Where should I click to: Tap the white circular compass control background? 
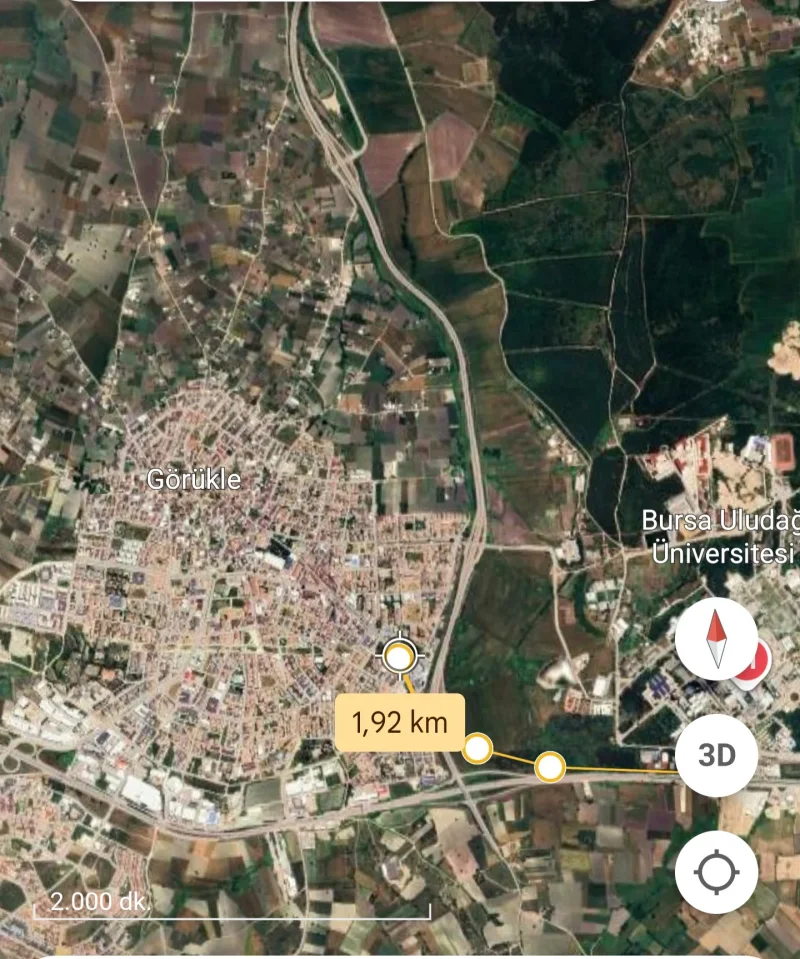click(716, 636)
